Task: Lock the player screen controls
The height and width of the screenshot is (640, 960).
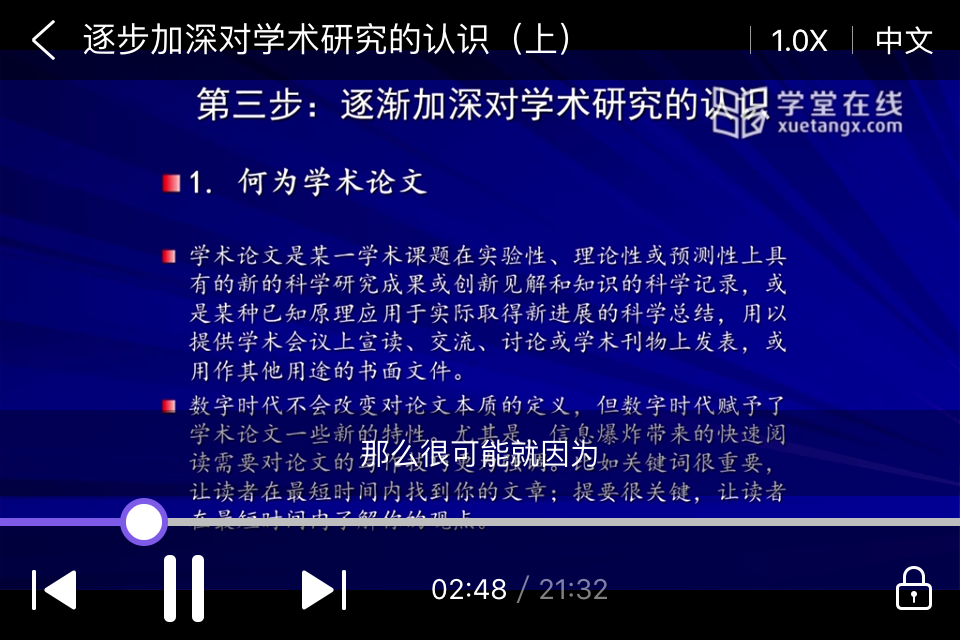Action: [x=913, y=589]
